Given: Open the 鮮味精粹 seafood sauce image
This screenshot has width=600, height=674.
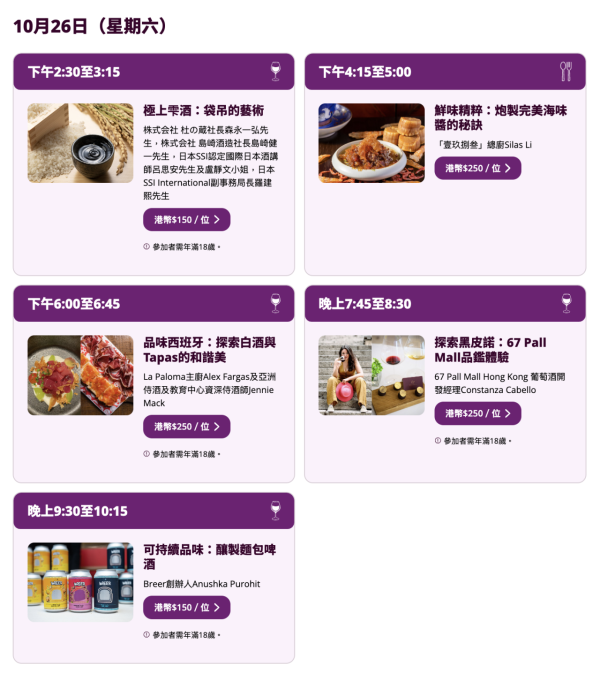Looking at the screenshot, I should [x=372, y=143].
